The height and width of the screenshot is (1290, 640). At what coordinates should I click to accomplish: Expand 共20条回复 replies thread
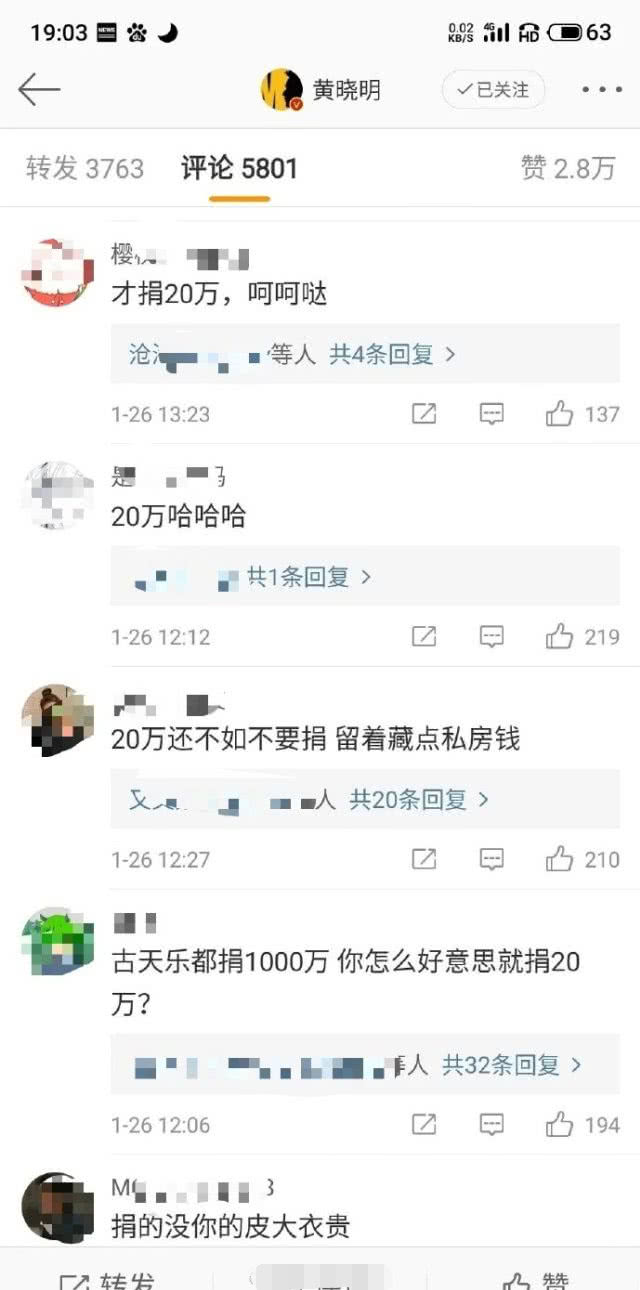[419, 800]
